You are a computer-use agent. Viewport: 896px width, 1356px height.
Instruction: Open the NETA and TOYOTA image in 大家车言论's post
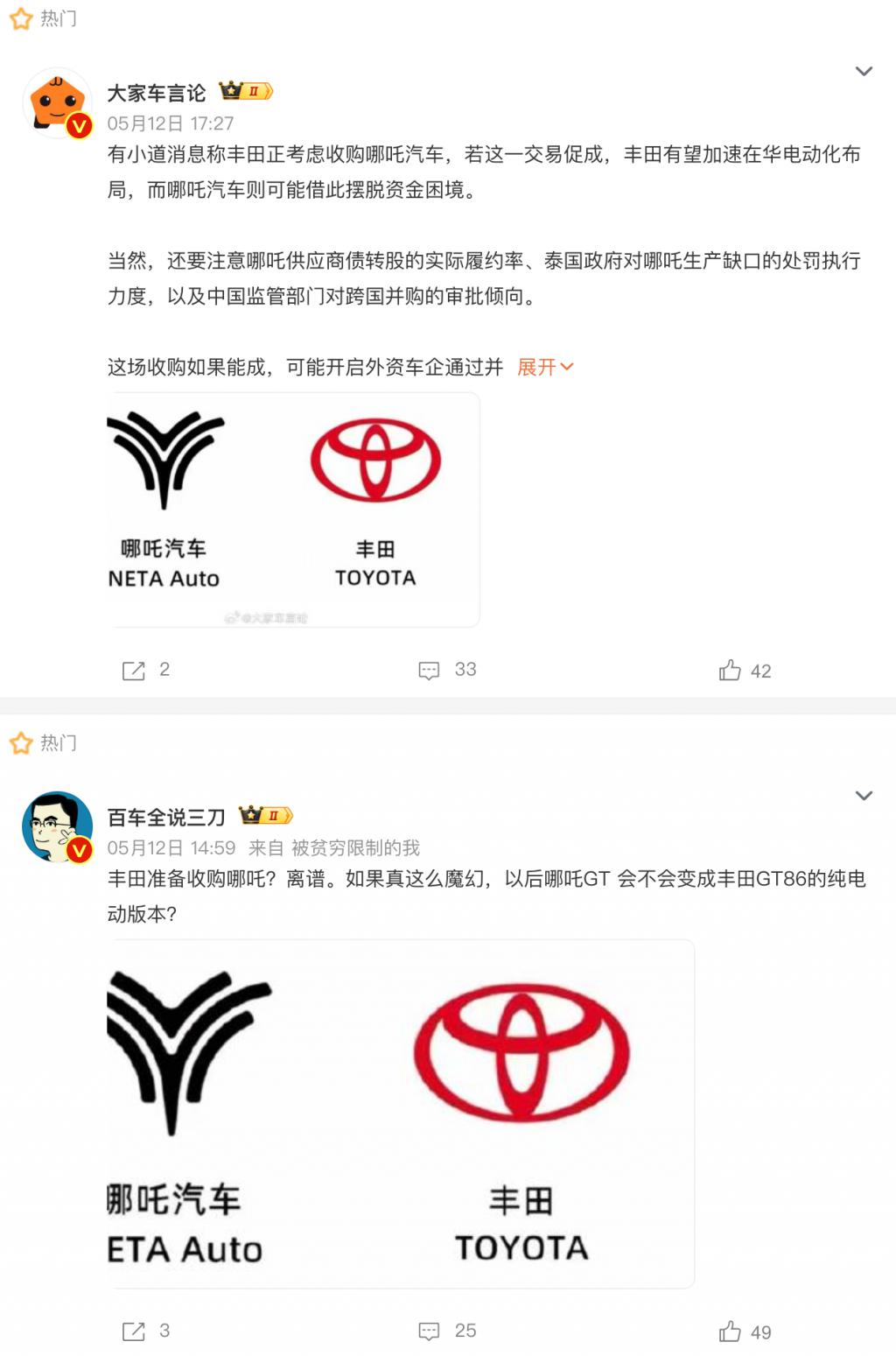pyautogui.click(x=293, y=509)
